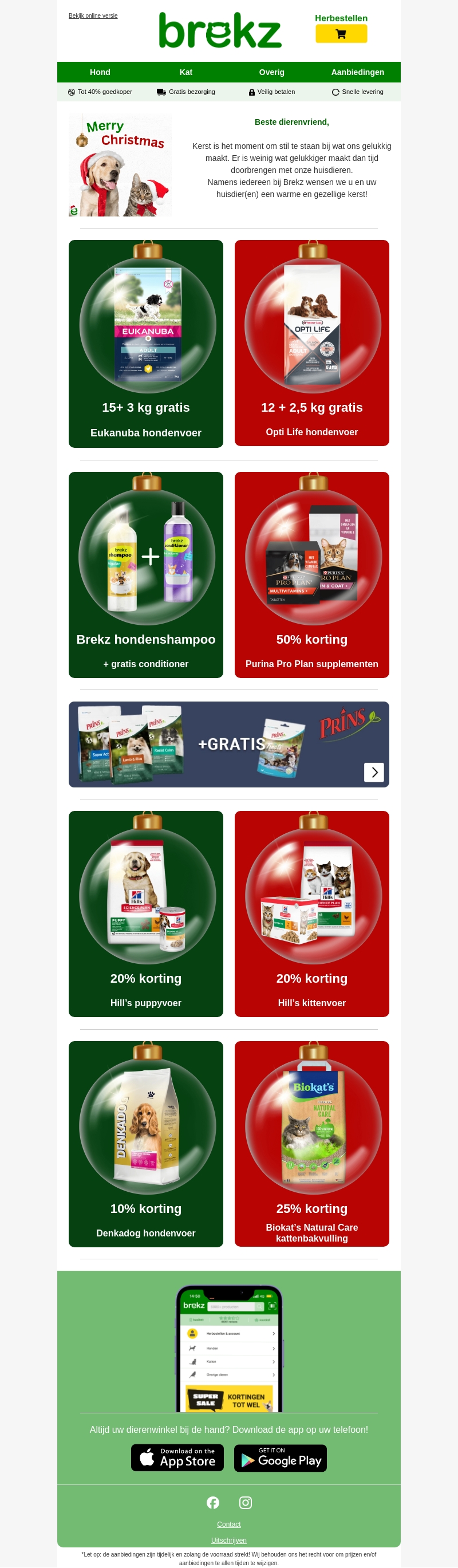This screenshot has width=458, height=1568.
Task: Tap the Uitschrijven link
Action: [x=228, y=1540]
